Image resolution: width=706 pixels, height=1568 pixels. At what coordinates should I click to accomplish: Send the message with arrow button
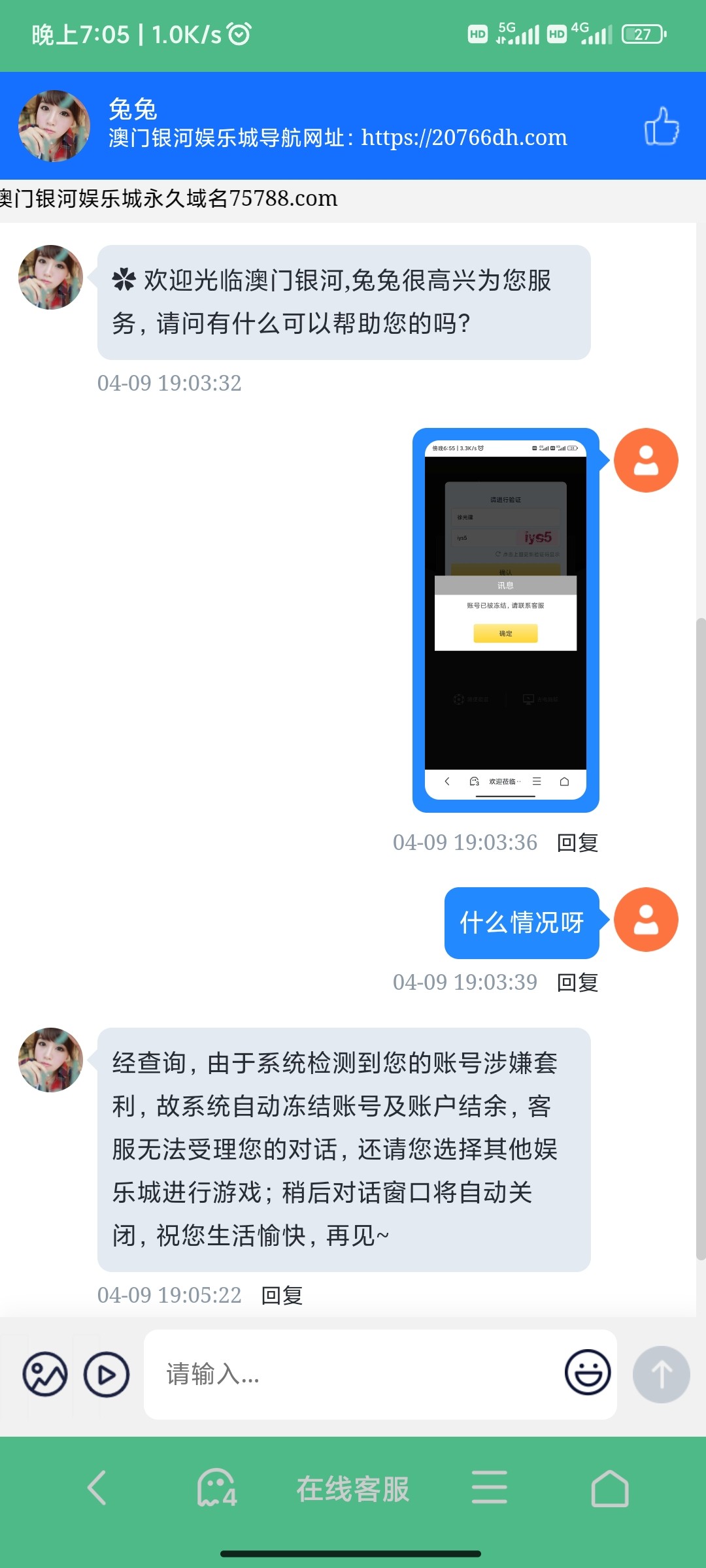pyautogui.click(x=661, y=1374)
